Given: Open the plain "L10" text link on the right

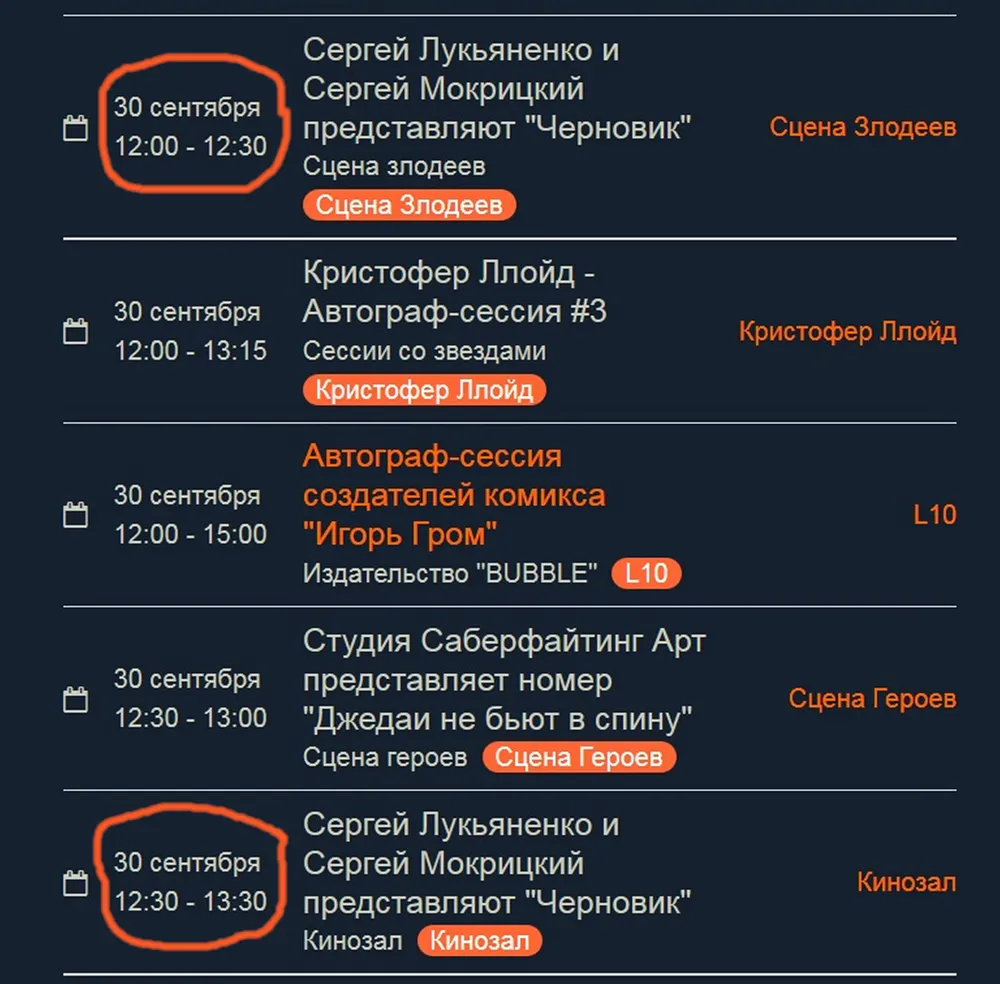Looking at the screenshot, I should (x=934, y=515).
